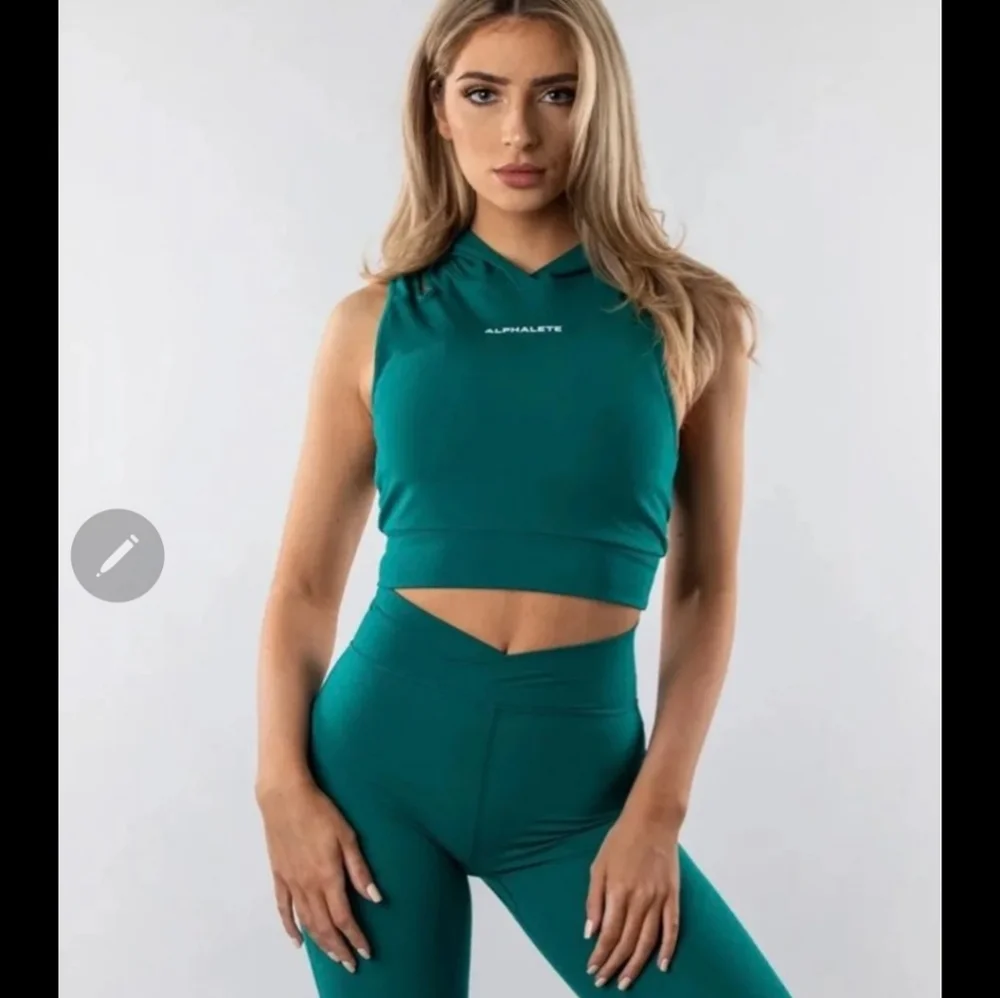Tap the pencil edit icon on the photo

coord(117,555)
